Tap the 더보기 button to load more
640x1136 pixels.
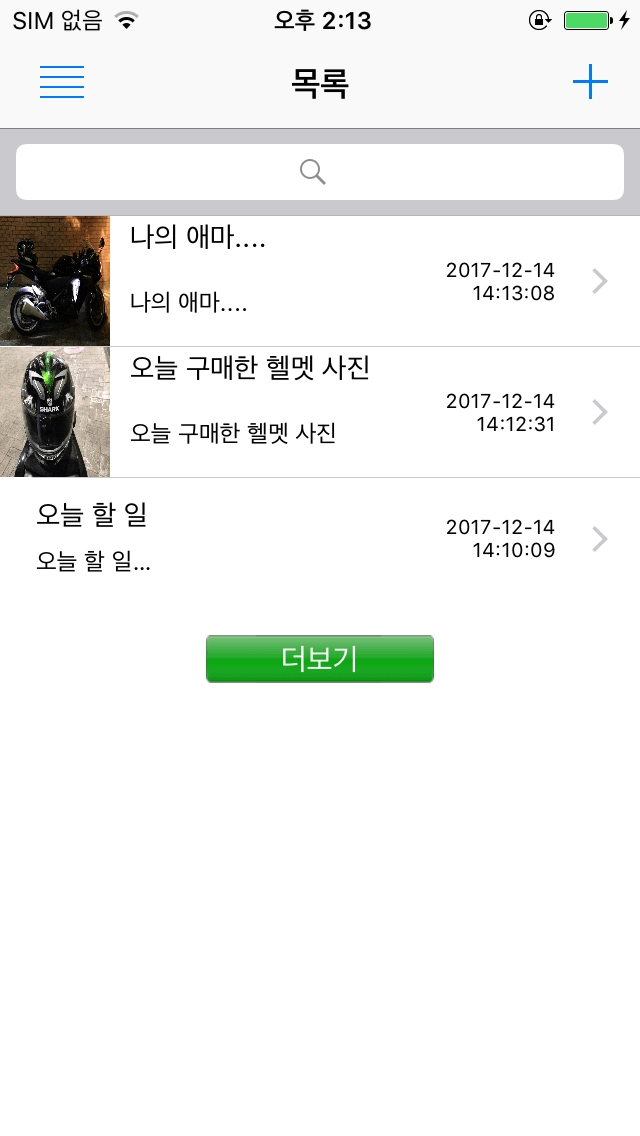[320, 659]
